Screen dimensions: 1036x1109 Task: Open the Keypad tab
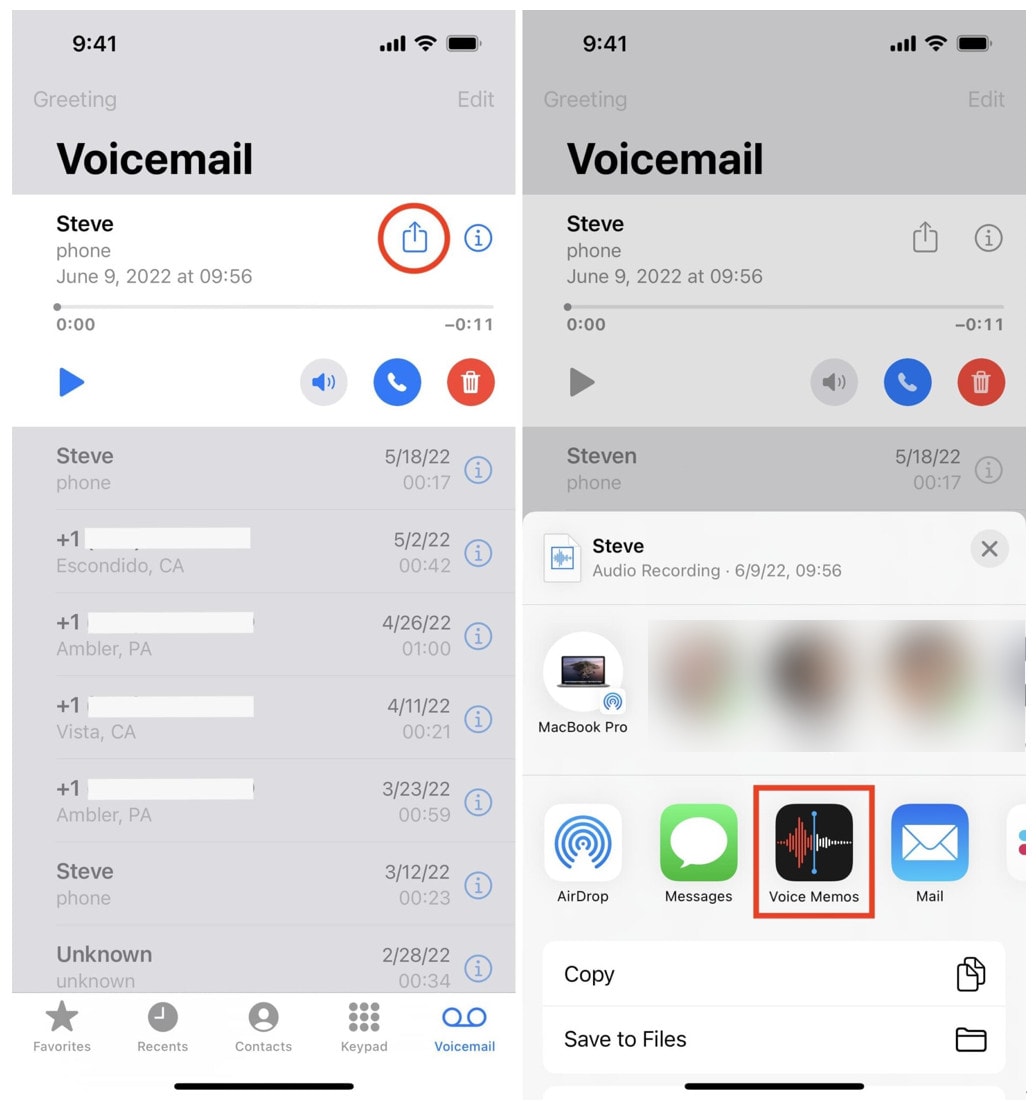point(364,1027)
